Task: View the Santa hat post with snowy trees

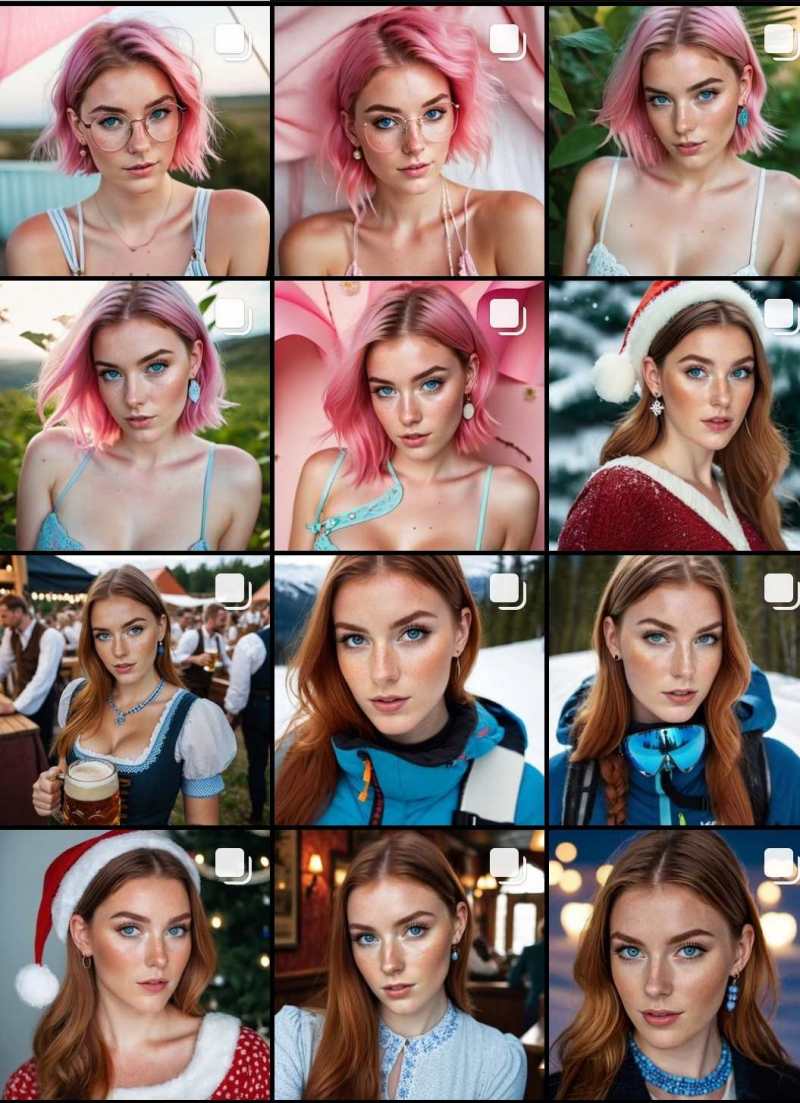Action: 674,415
